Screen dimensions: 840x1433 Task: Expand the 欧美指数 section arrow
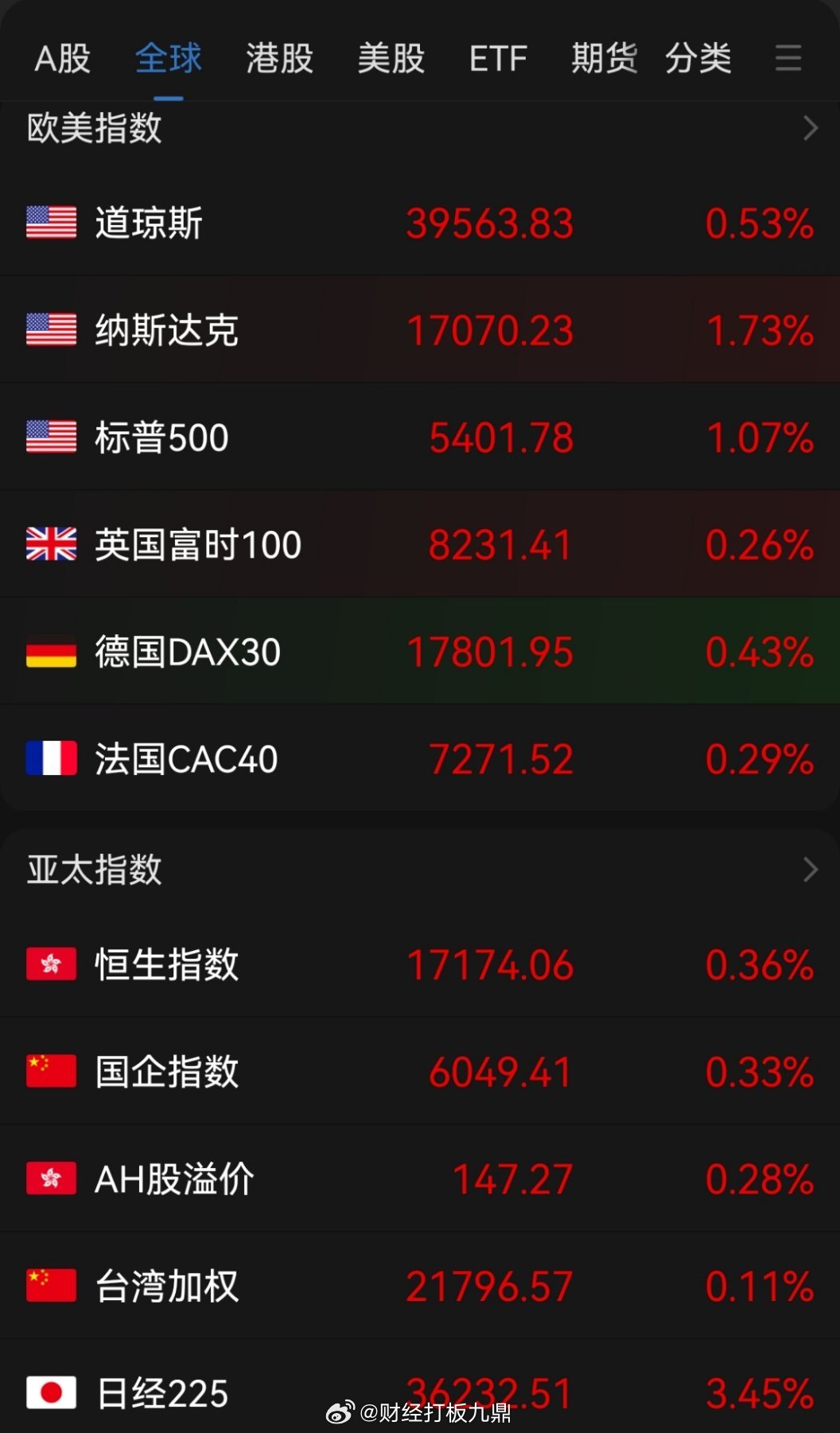pyautogui.click(x=810, y=128)
